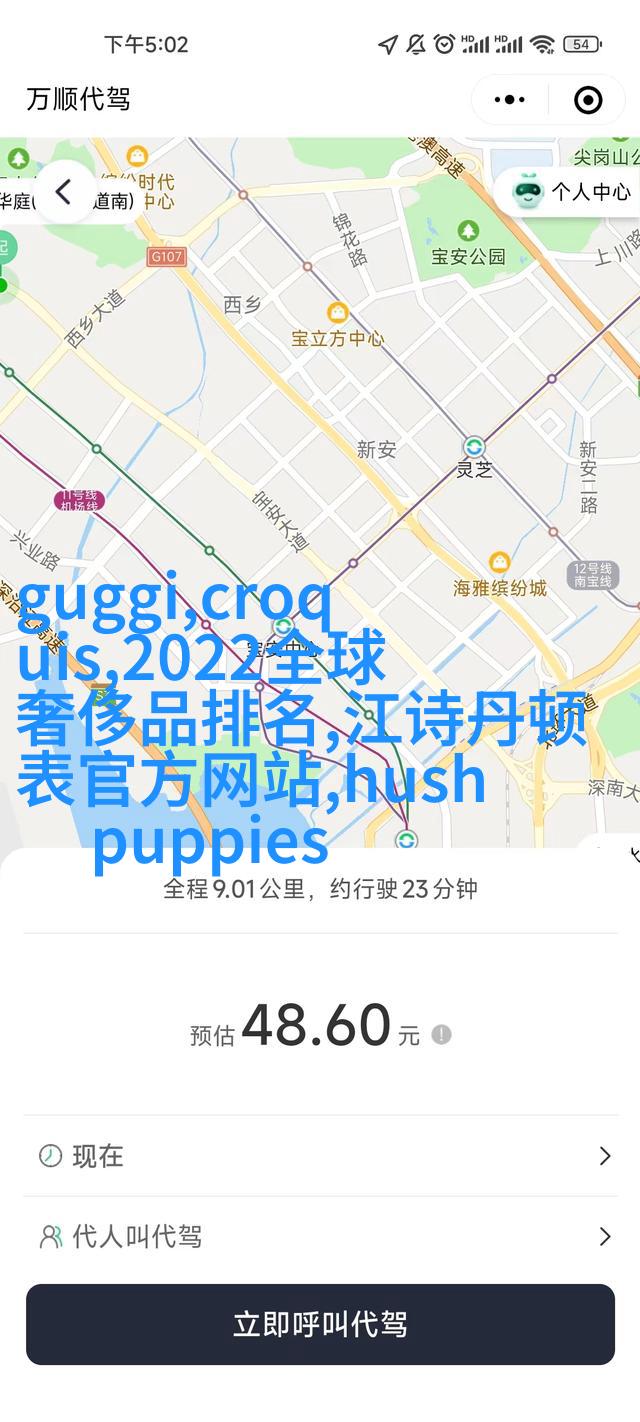Tap 立即呼叫代驾 to call a driver
Screen dimensions: 640x1422
point(320,1324)
